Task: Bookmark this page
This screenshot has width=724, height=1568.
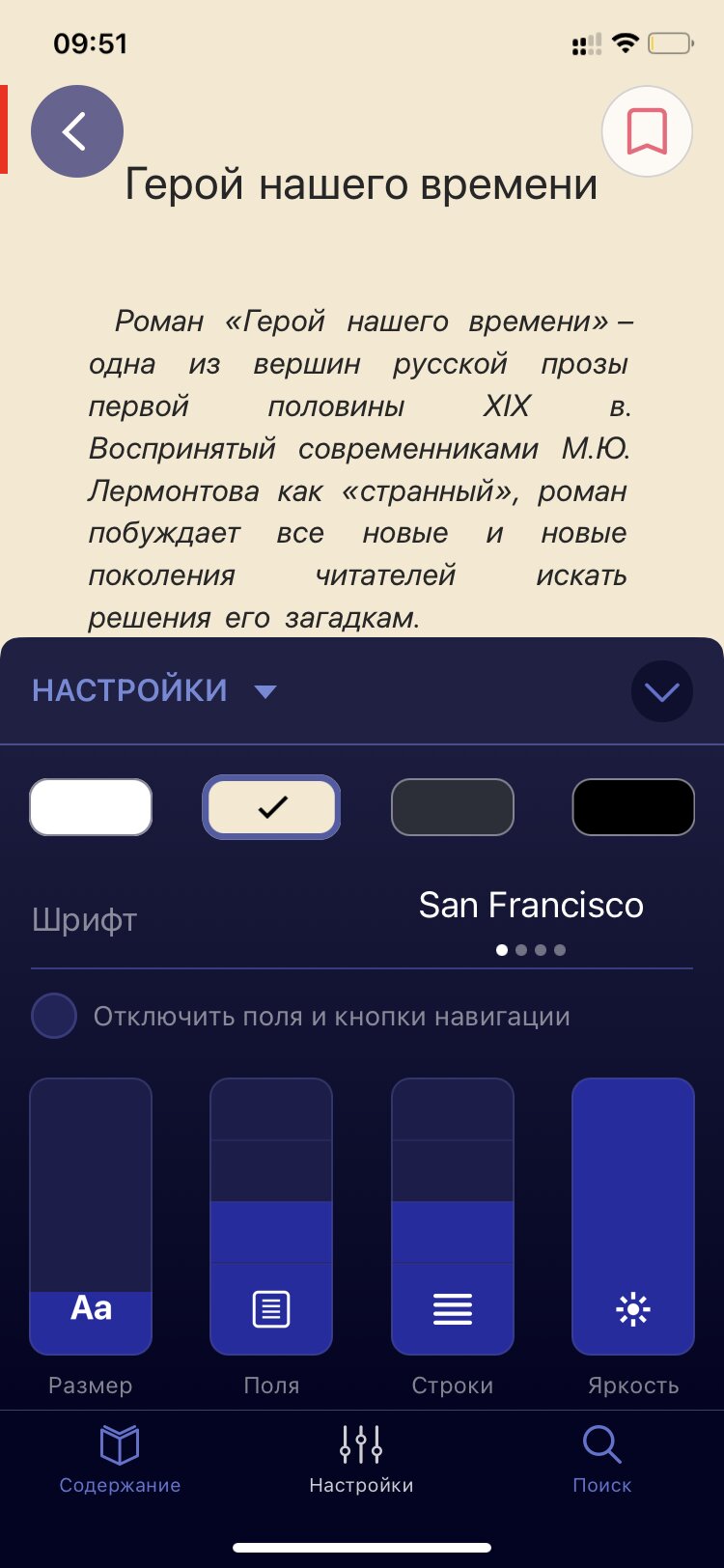Action: (647, 131)
